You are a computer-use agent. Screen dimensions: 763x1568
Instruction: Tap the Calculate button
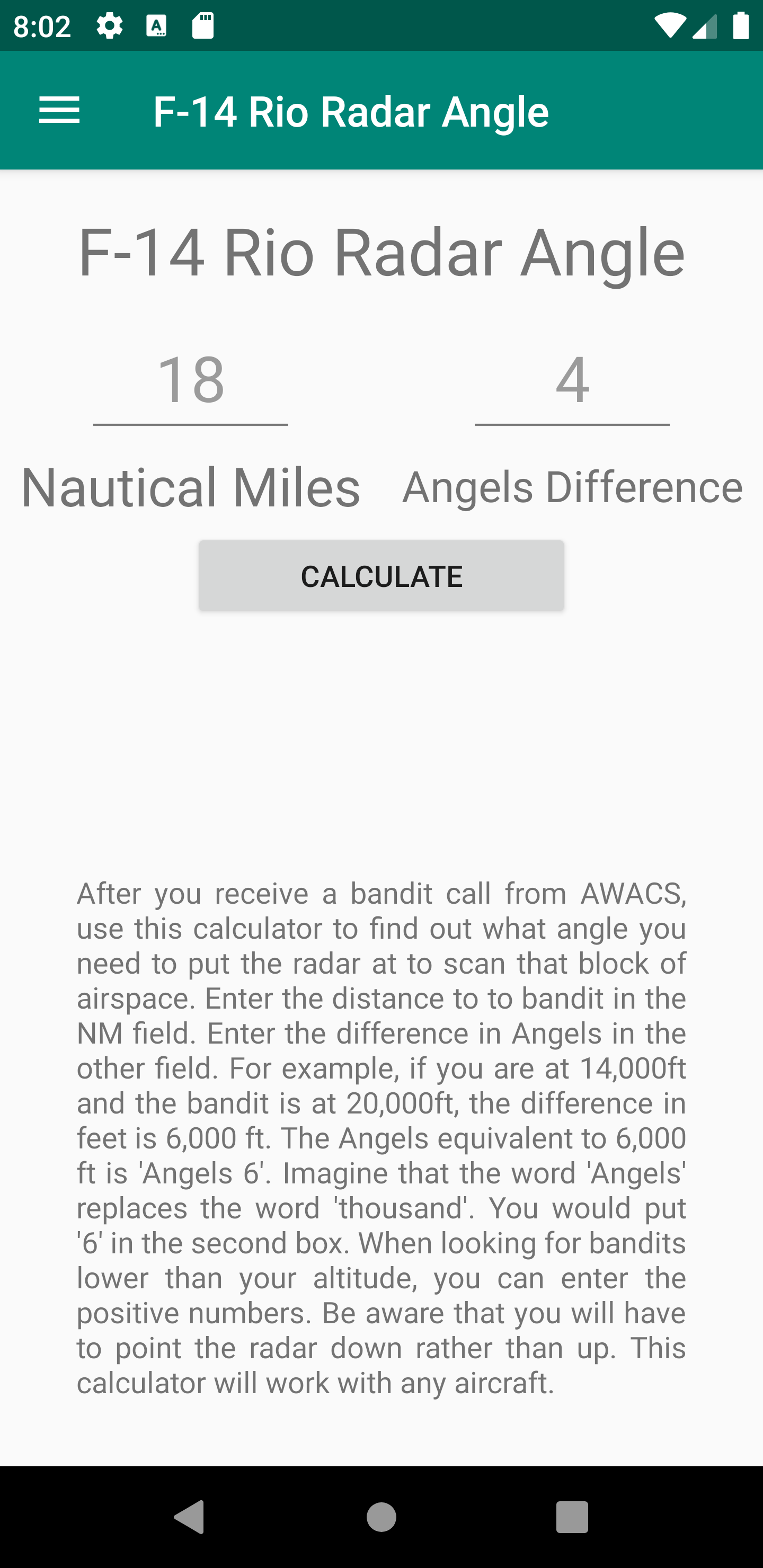381,576
